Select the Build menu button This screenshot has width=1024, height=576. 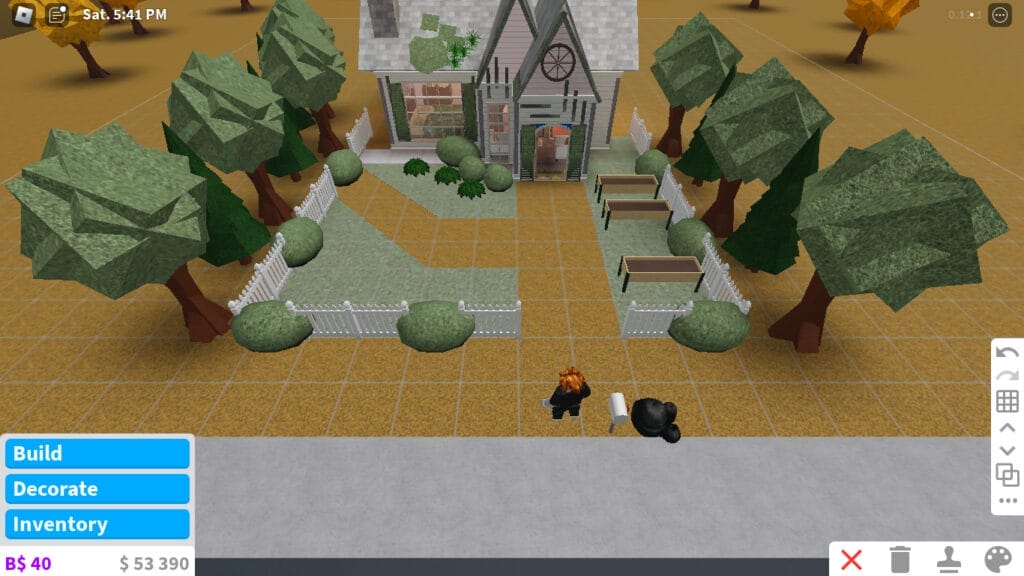(x=97, y=453)
